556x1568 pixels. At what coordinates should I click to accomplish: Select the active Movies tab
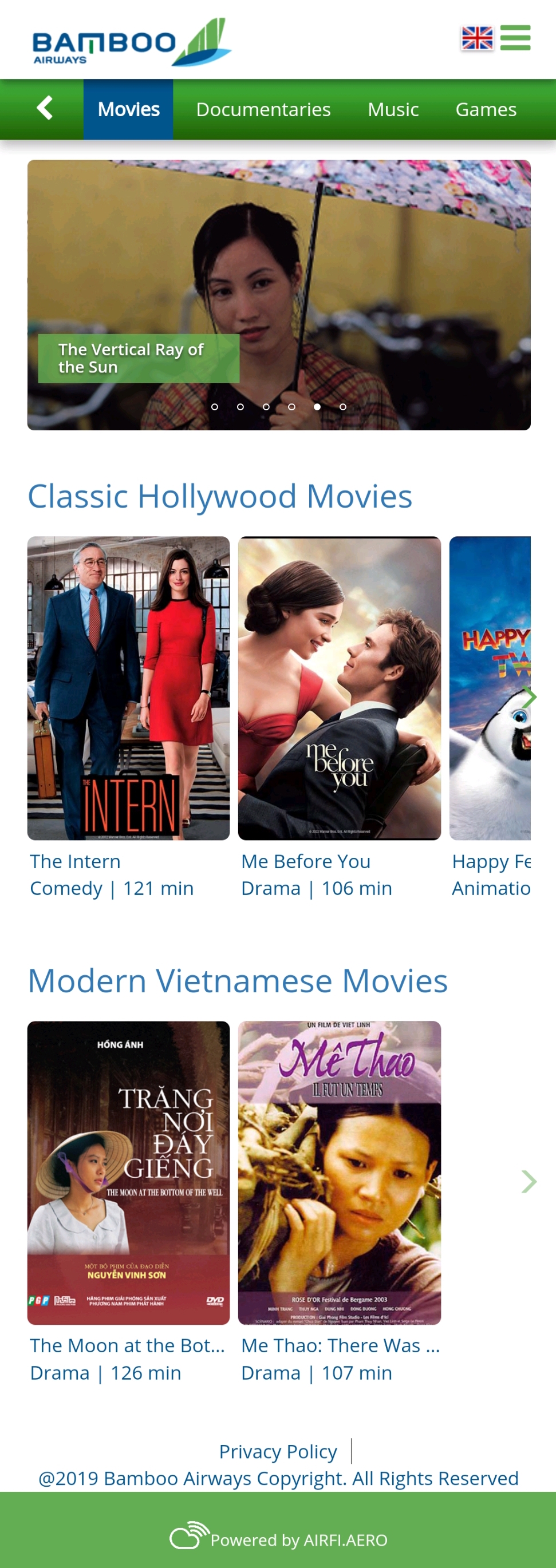coord(128,109)
